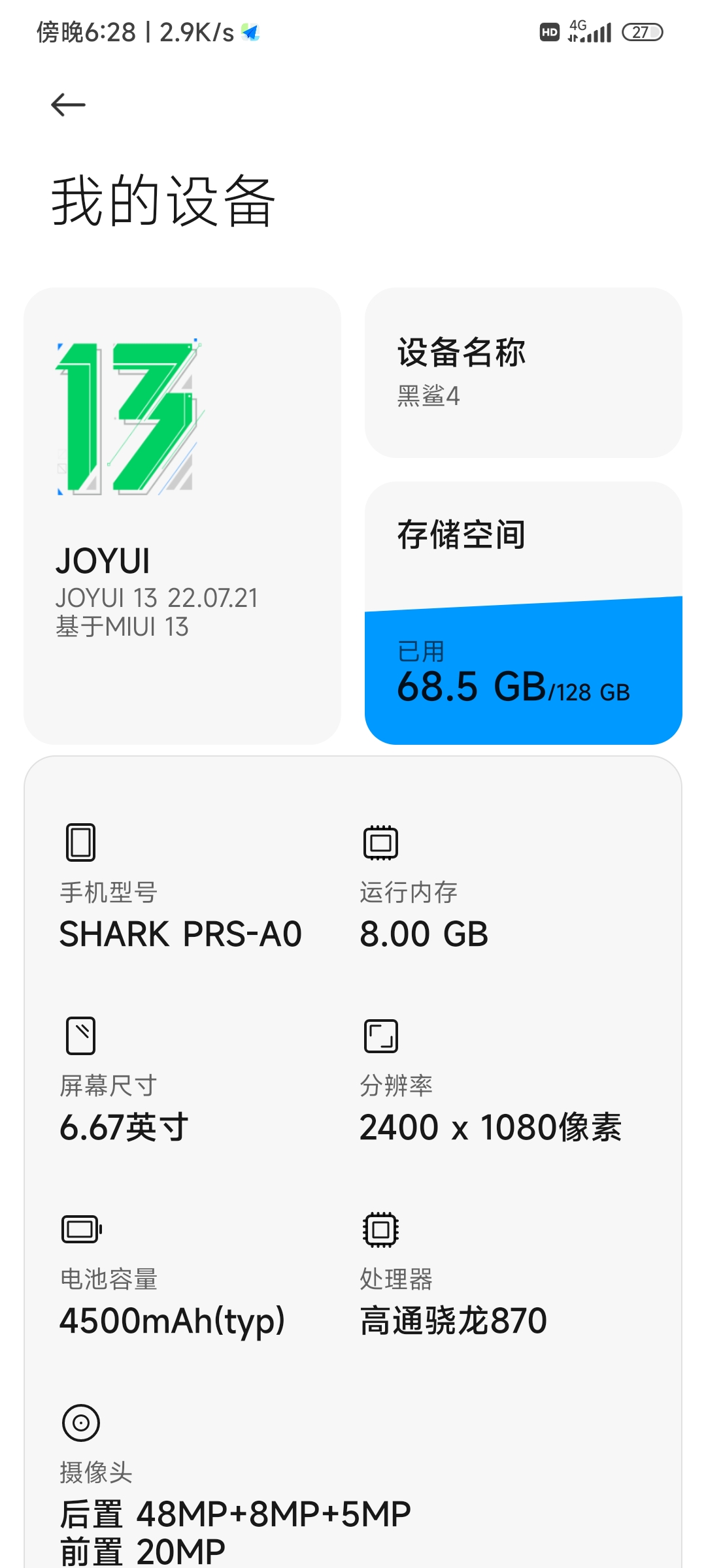Open the JOYUI 13 version card
Image resolution: width=706 pixels, height=1568 pixels.
click(x=182, y=515)
